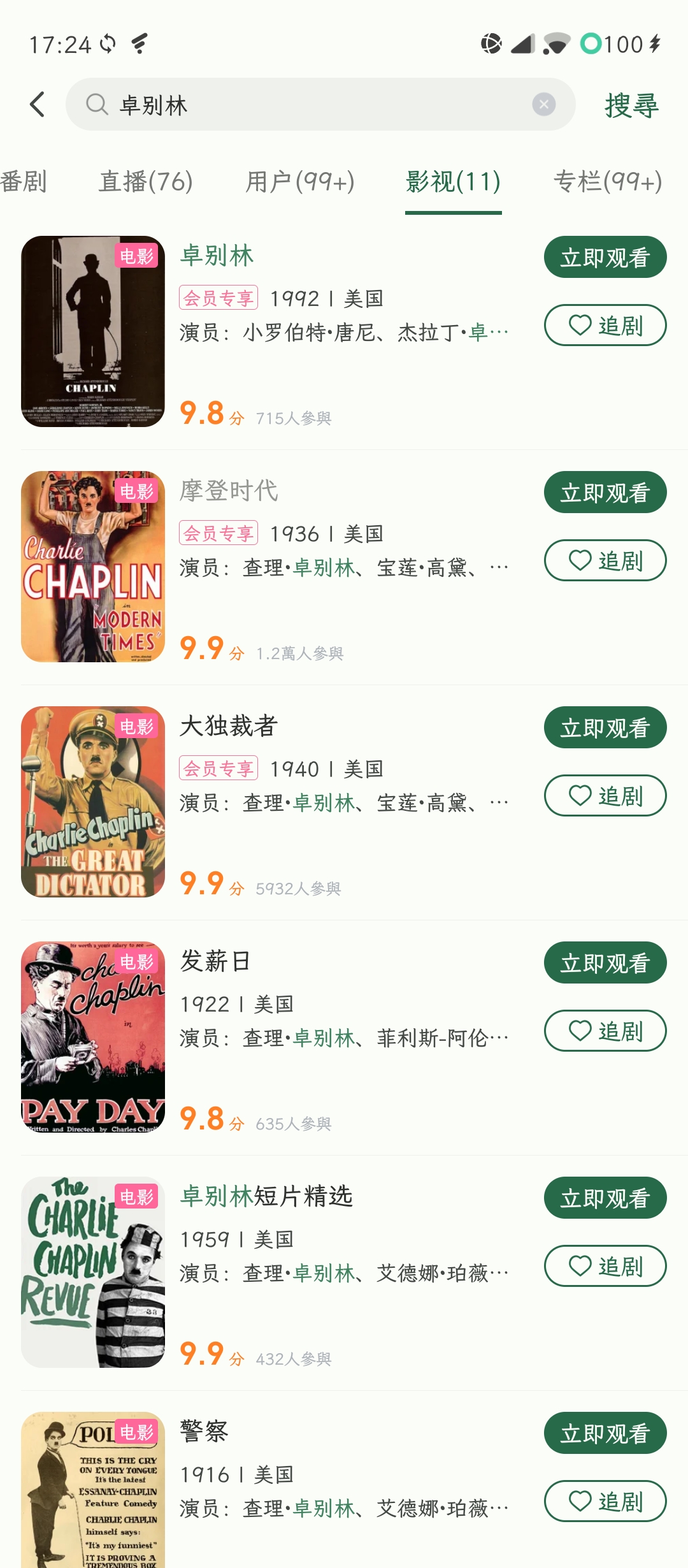Tap the heart icon beside 大独裁者
This screenshot has height=1568, width=688.
[x=578, y=795]
